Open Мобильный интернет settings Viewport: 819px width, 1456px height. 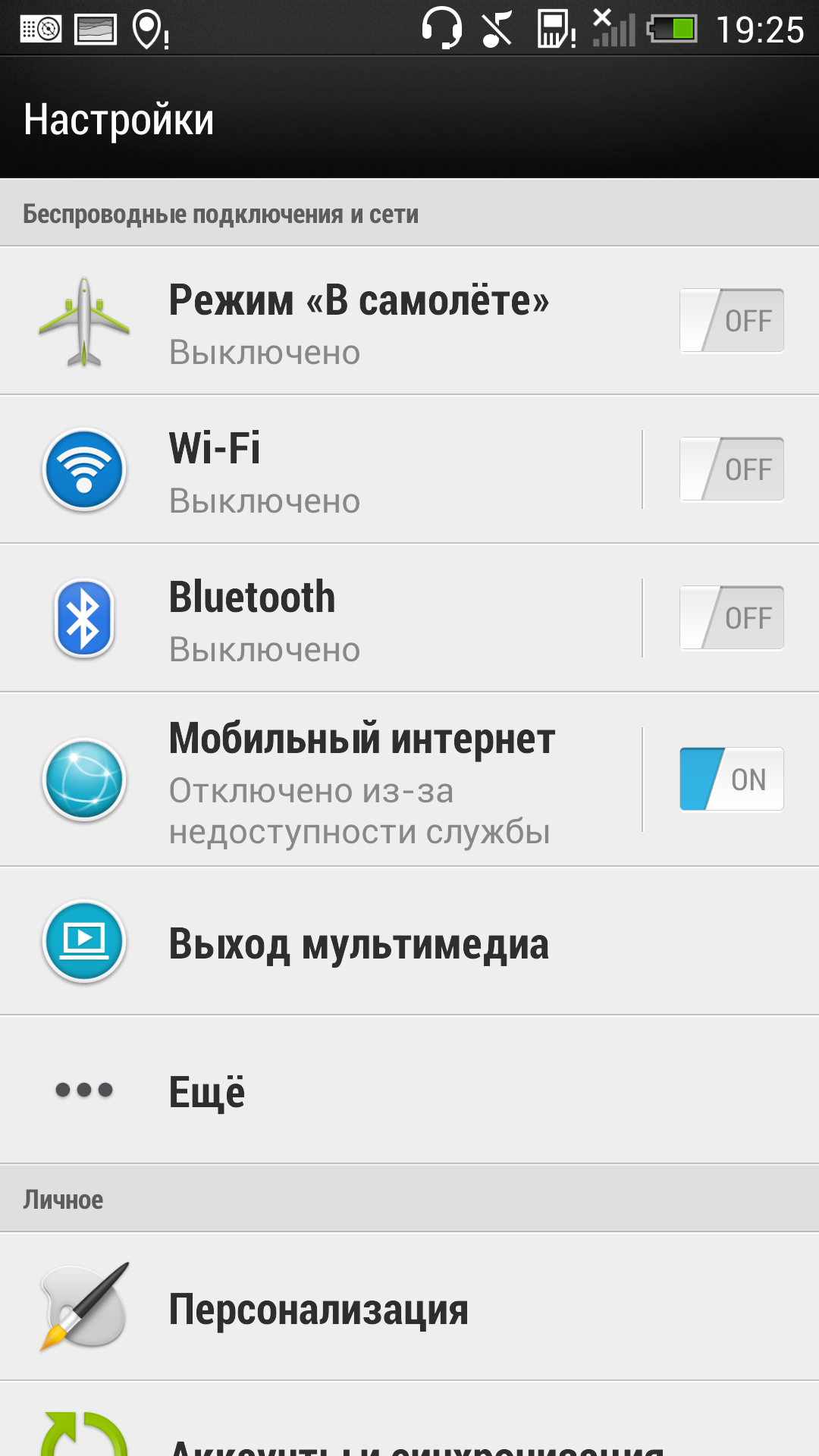pos(341,780)
